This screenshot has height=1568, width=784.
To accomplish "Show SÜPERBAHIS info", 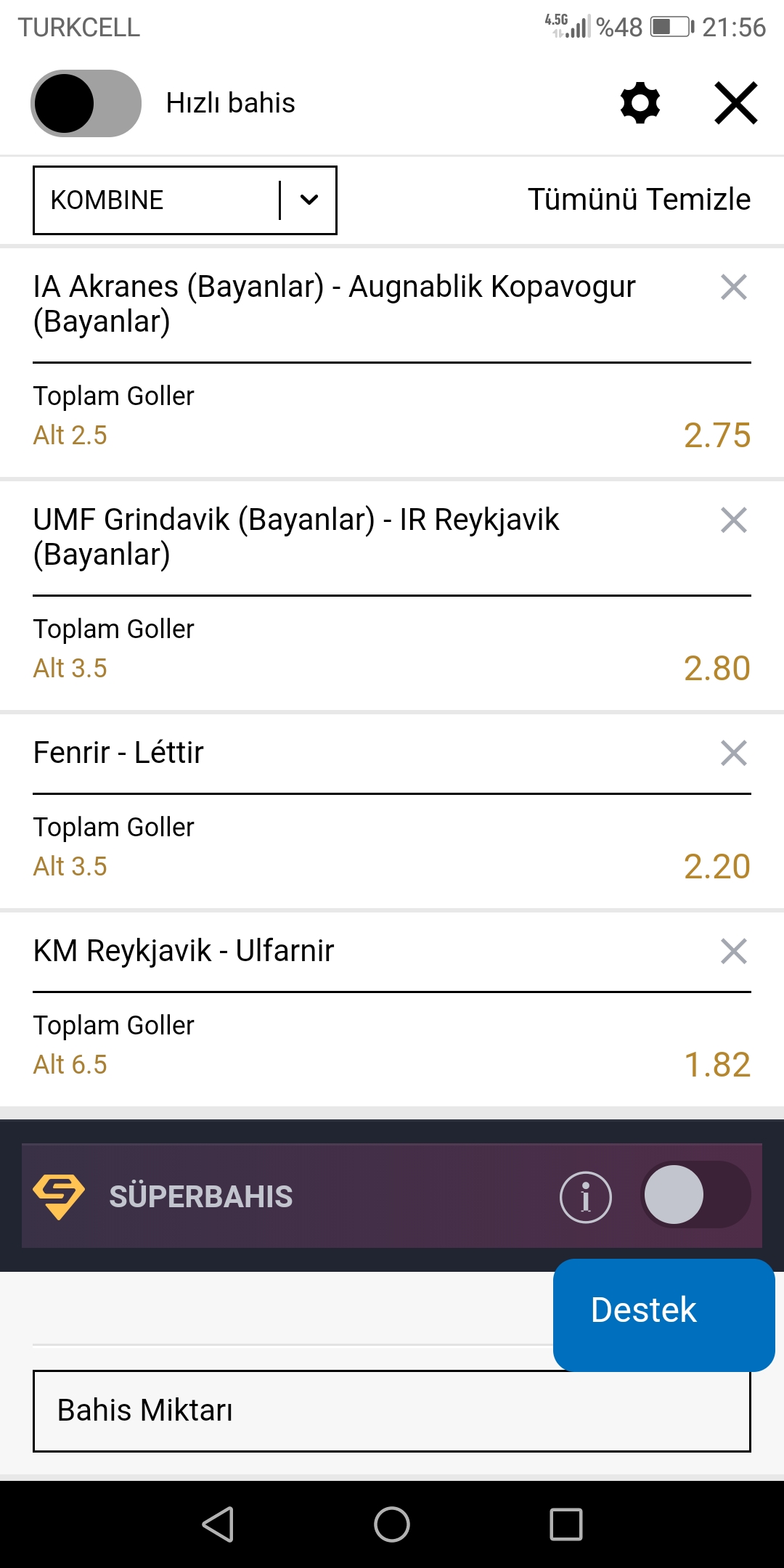I will click(586, 1197).
